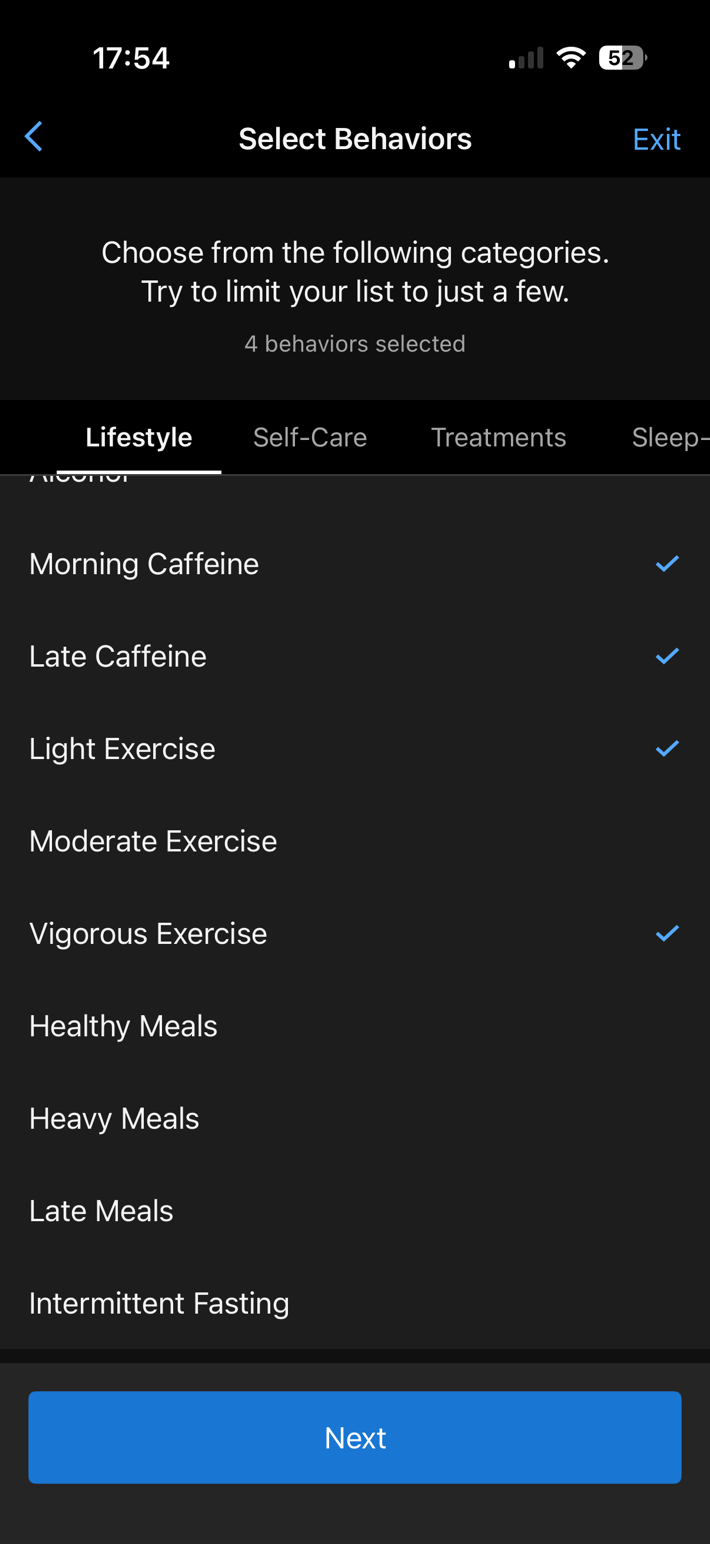The width and height of the screenshot is (710, 1544).
Task: Tap the Next button to continue
Action: pyautogui.click(x=355, y=1437)
